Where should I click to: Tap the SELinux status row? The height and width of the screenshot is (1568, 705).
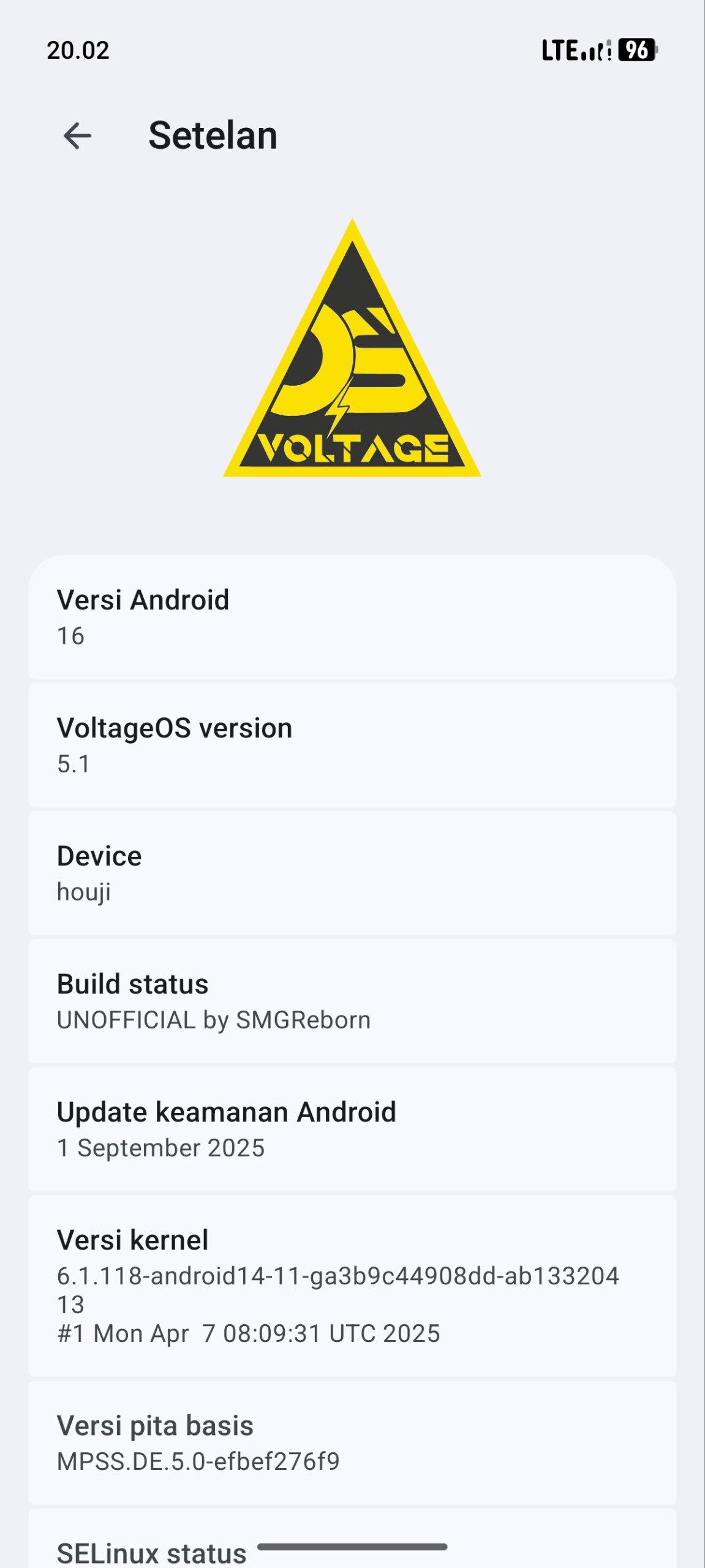352,1539
